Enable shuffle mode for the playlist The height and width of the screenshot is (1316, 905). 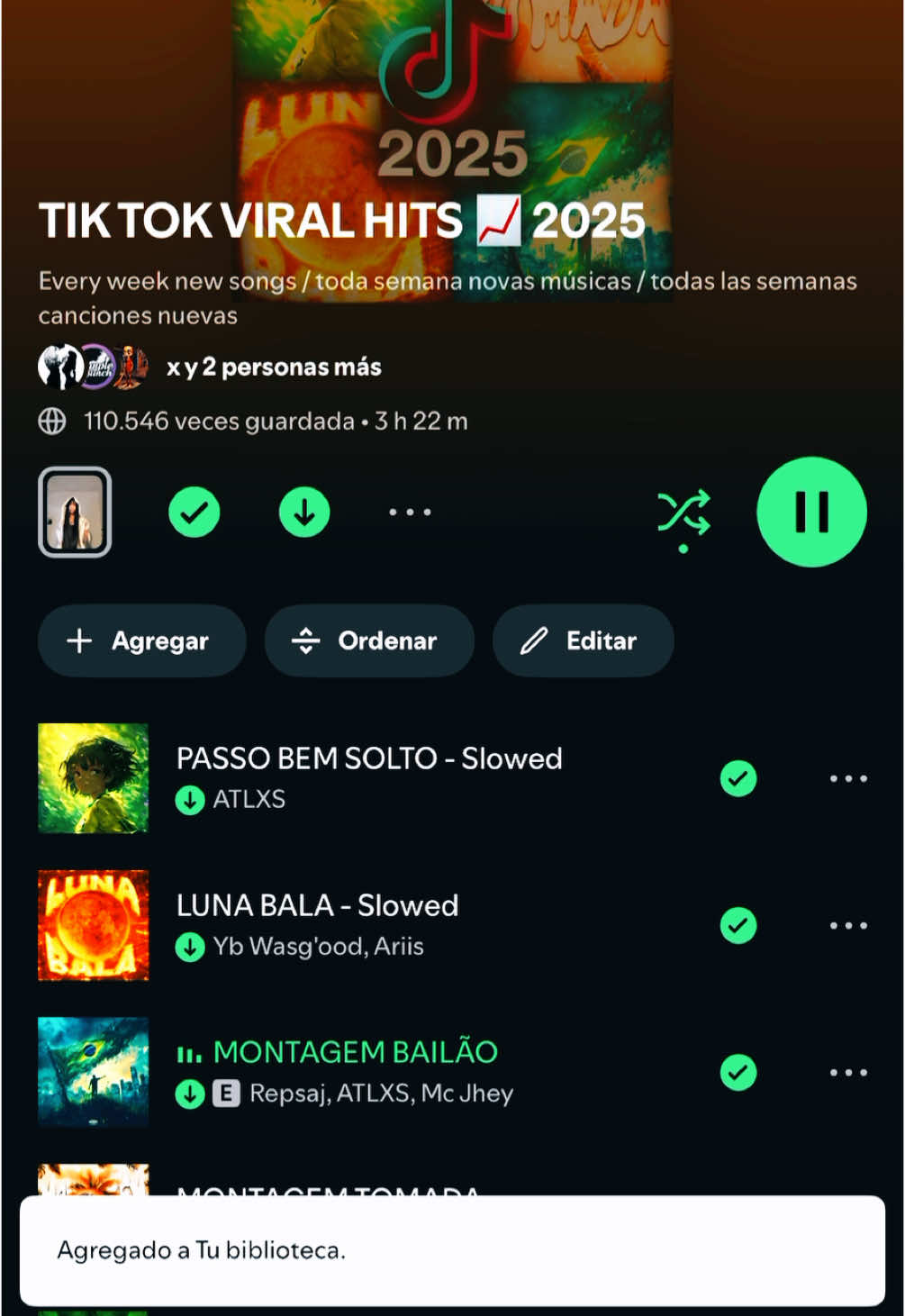coord(685,512)
